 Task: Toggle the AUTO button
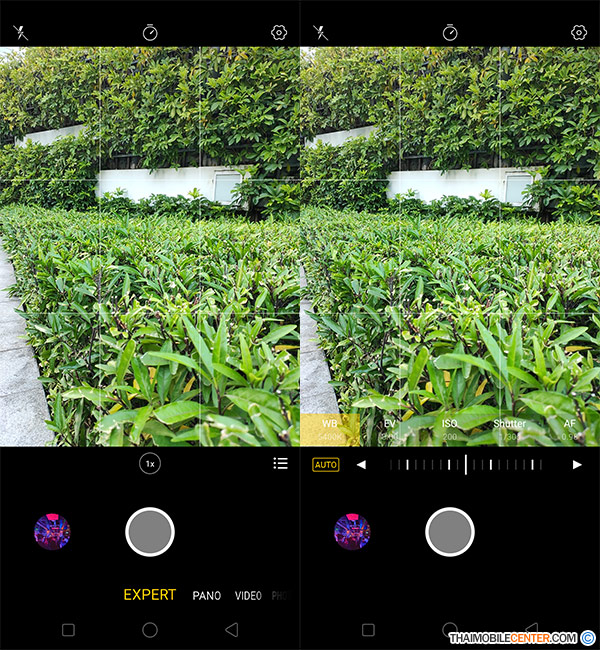point(326,465)
